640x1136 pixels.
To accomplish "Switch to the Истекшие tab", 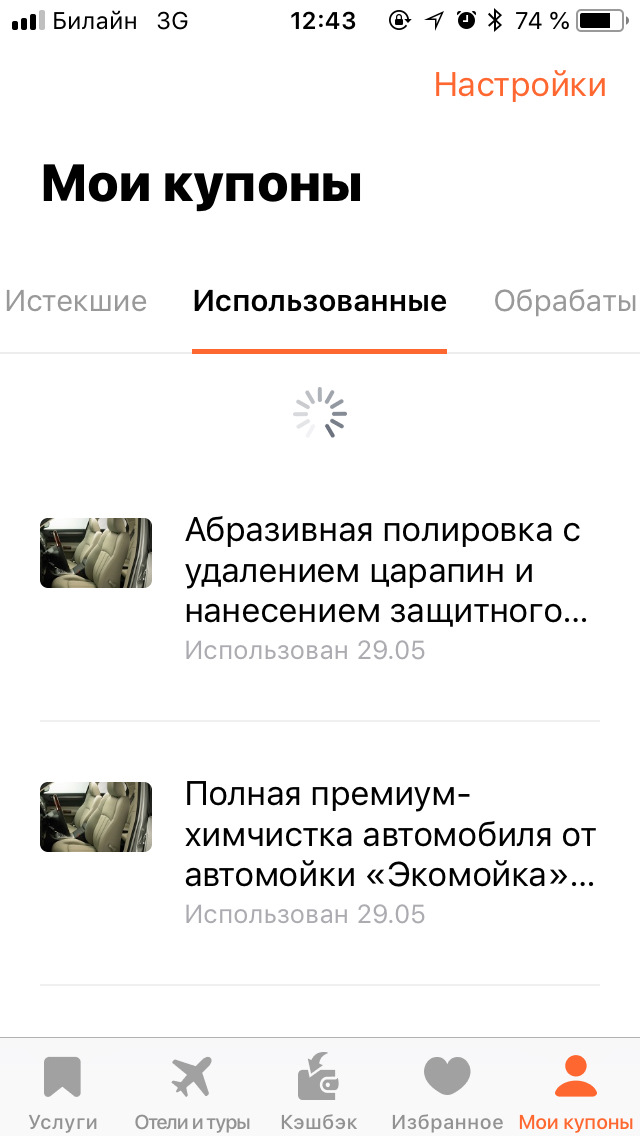I will pos(76,301).
